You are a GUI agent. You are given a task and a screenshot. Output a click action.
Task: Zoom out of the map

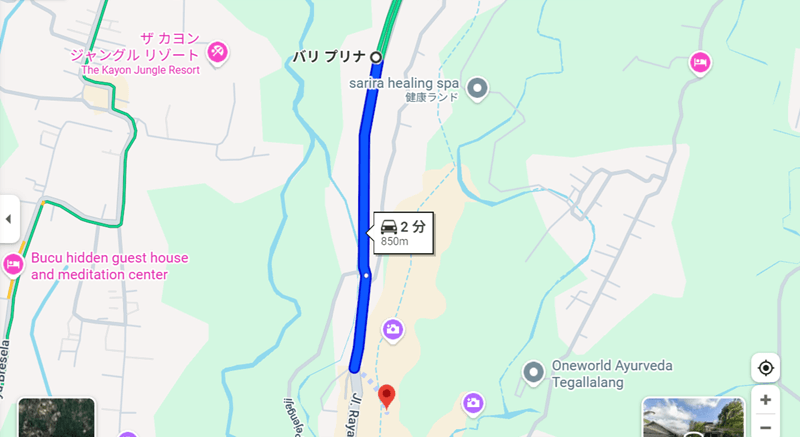(765, 427)
